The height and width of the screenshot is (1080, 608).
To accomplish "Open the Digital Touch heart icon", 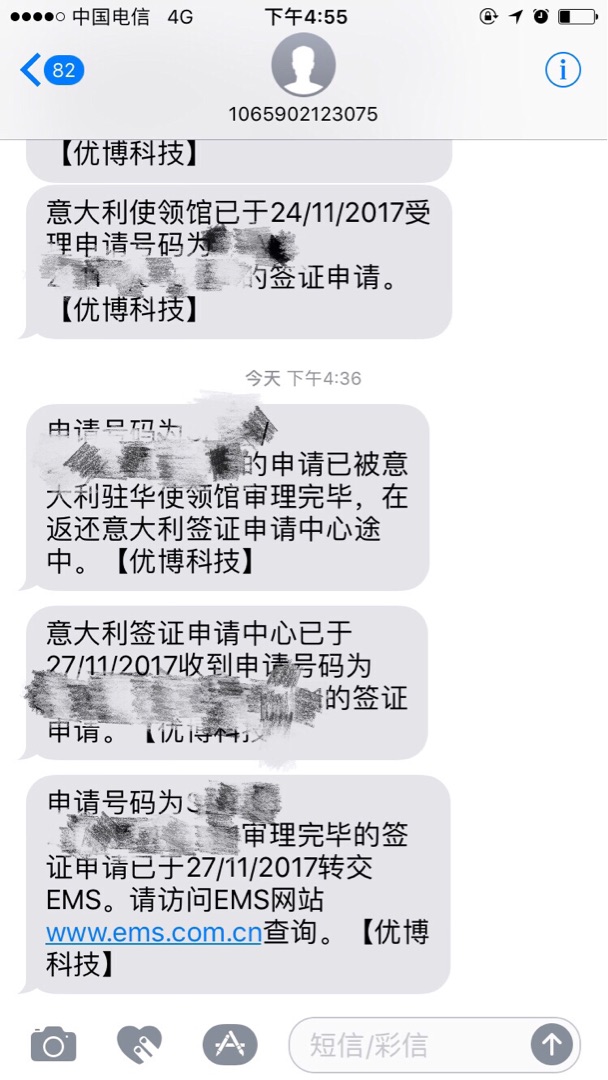I will pyautogui.click(x=139, y=1045).
